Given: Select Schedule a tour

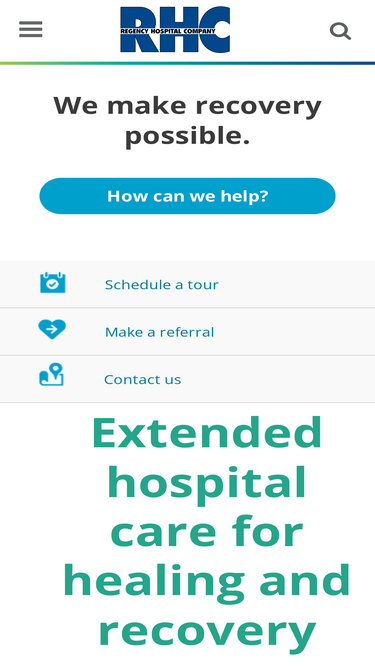Looking at the screenshot, I should [188, 284].
